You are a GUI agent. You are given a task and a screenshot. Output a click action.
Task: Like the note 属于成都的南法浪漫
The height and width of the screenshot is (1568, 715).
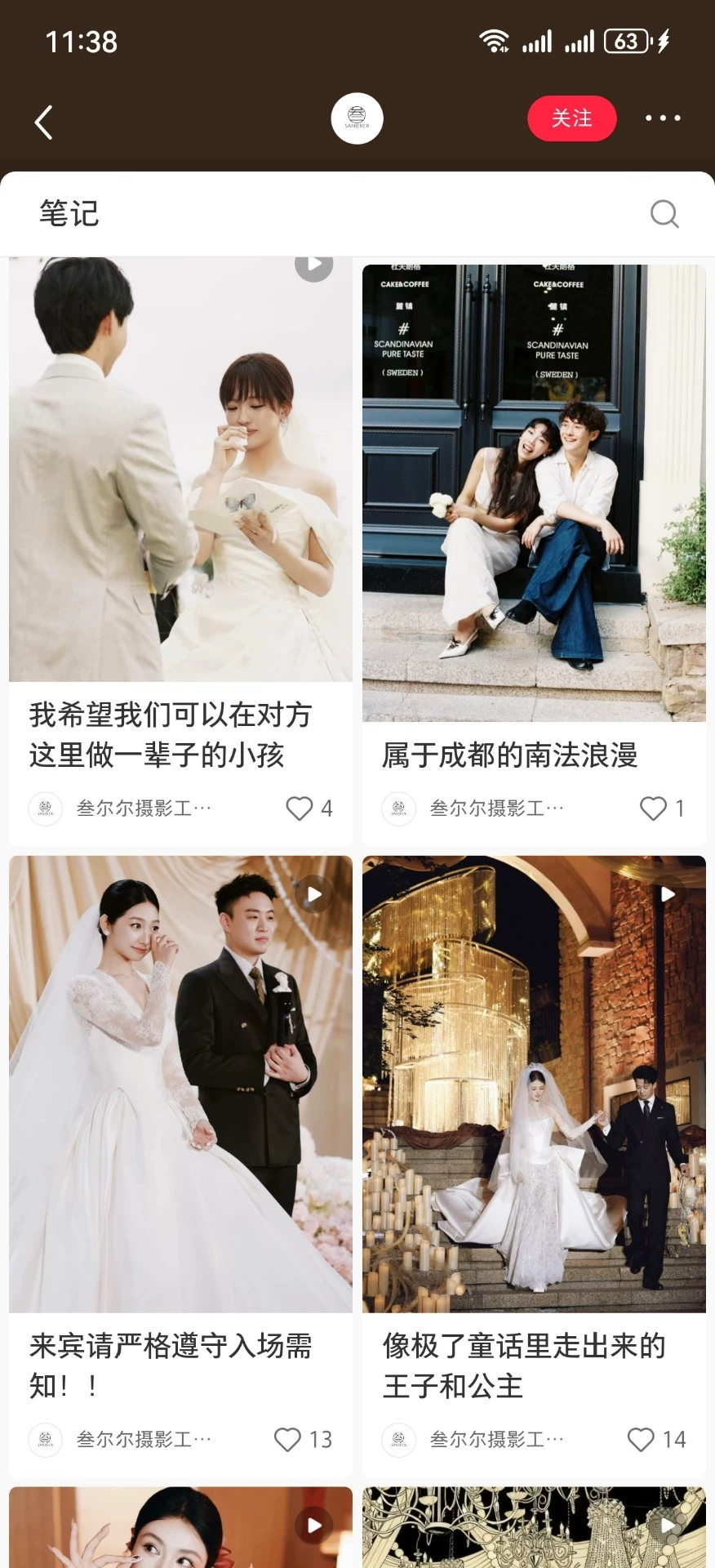653,808
